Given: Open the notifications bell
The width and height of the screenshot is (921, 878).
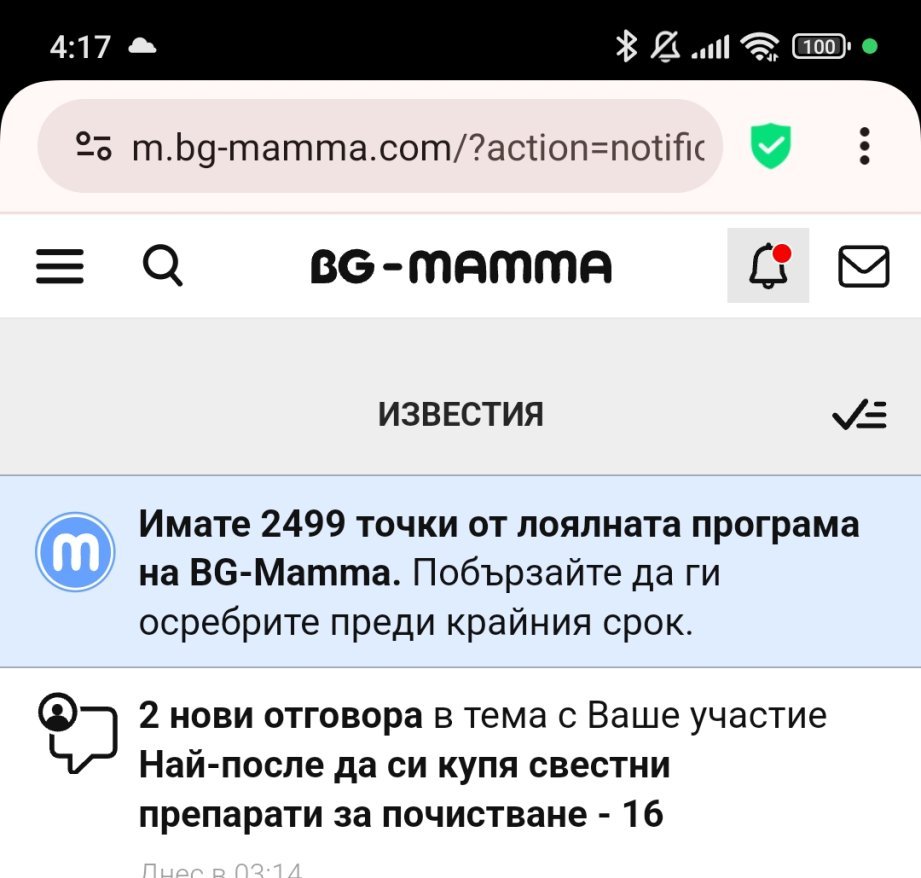Looking at the screenshot, I should 767,266.
